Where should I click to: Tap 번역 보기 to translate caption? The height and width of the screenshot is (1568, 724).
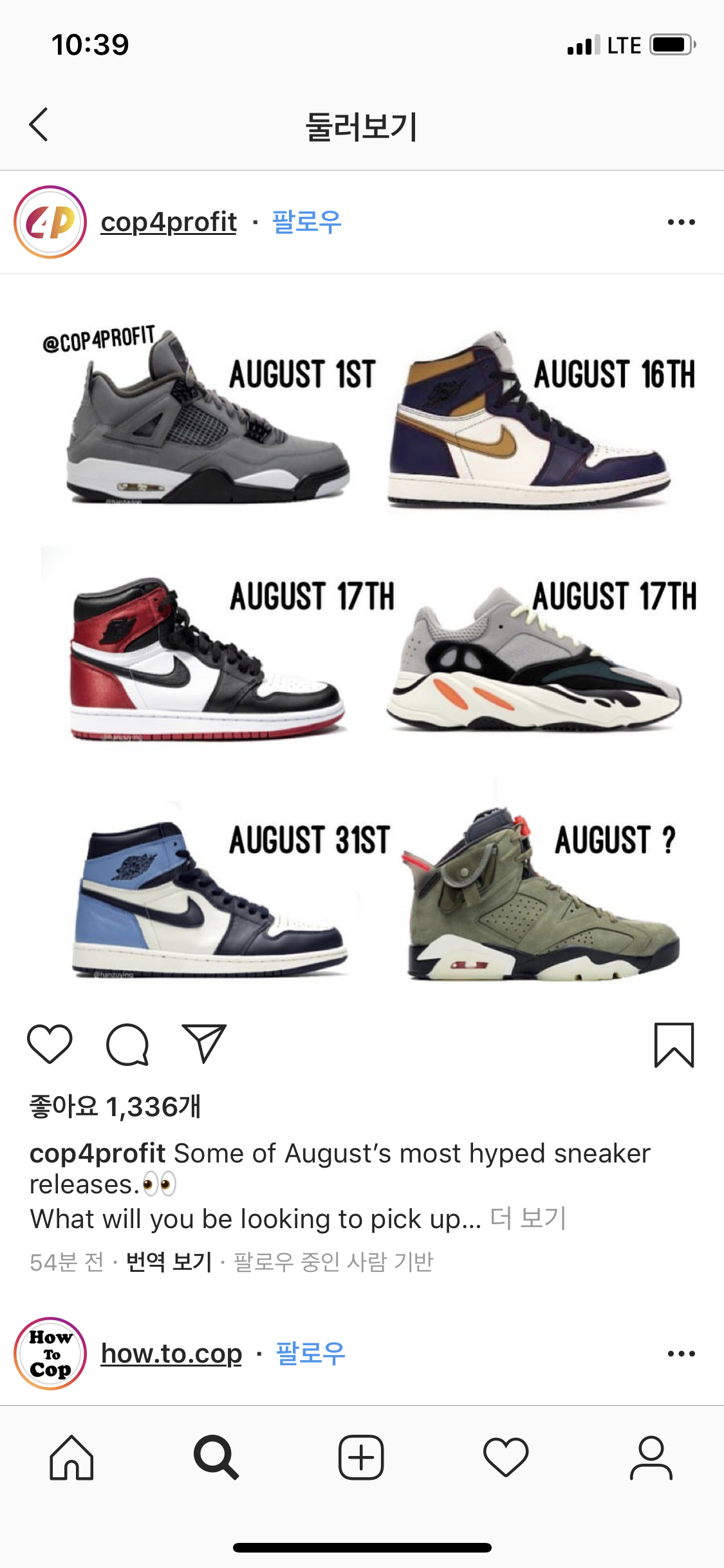click(169, 1262)
